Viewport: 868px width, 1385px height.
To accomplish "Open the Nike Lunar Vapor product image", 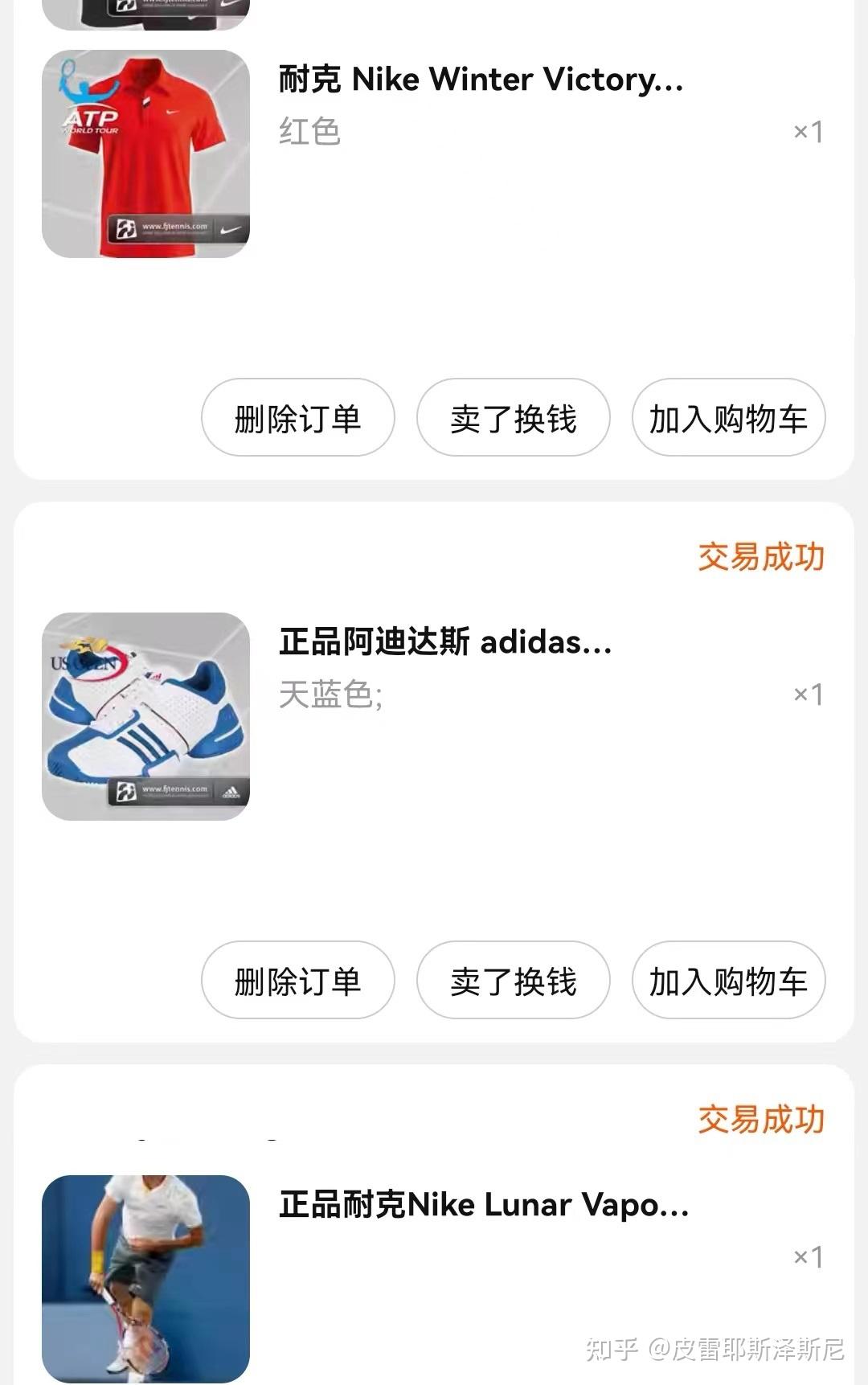I will coord(145,1278).
